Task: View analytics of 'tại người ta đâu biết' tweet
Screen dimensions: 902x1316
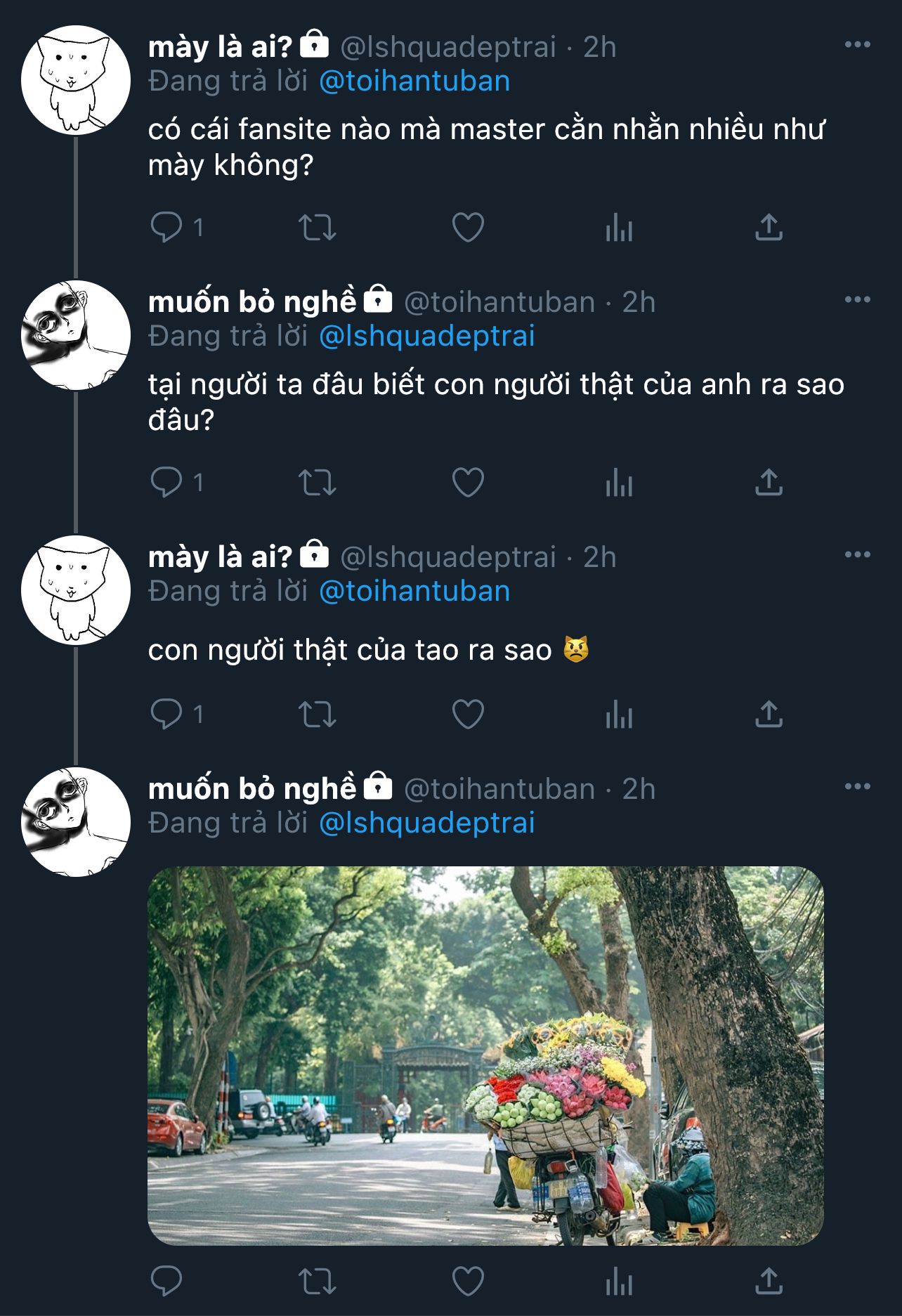Action: point(619,483)
